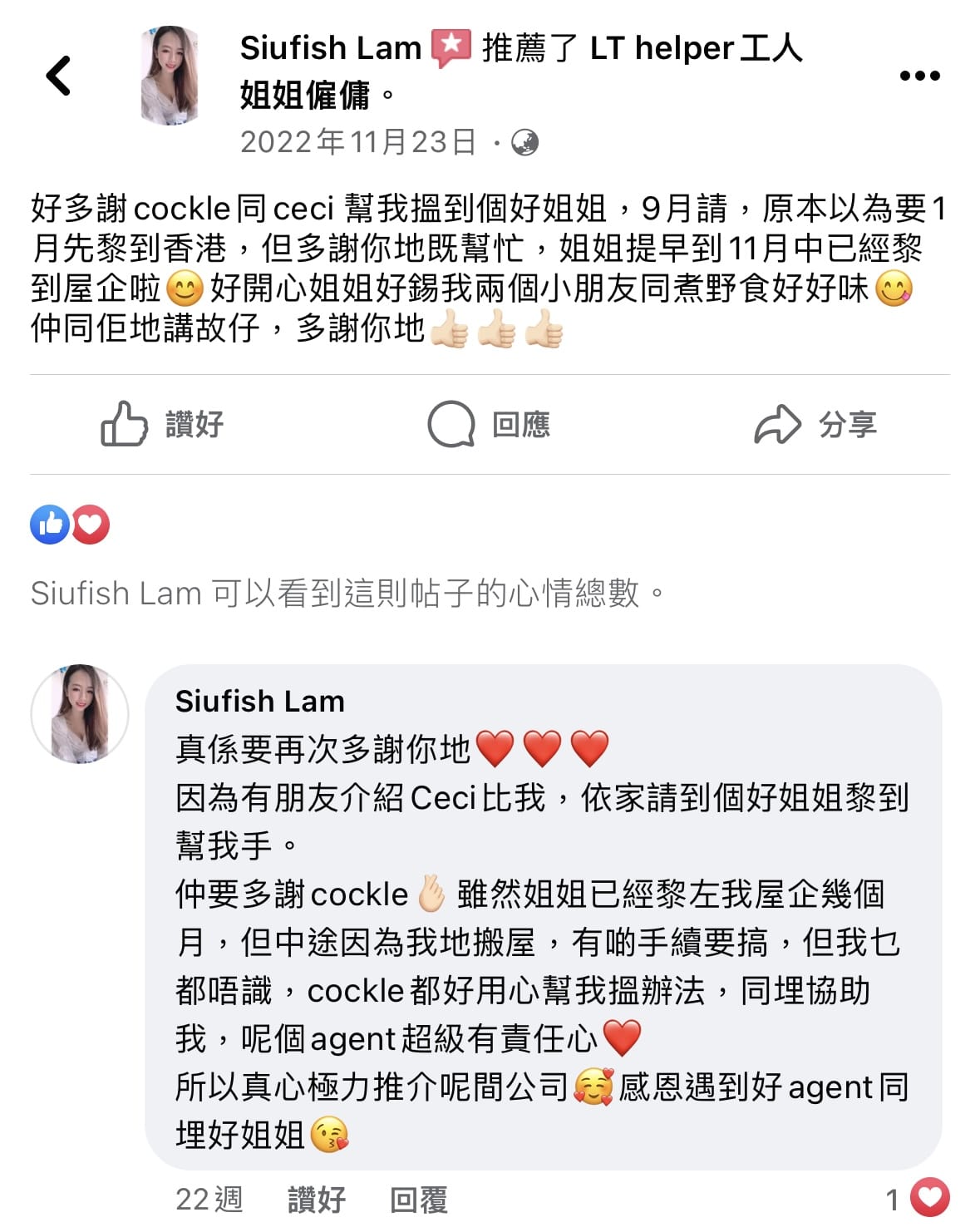Share the post via 分享
The image size is (980, 1232).
pyautogui.click(x=815, y=424)
